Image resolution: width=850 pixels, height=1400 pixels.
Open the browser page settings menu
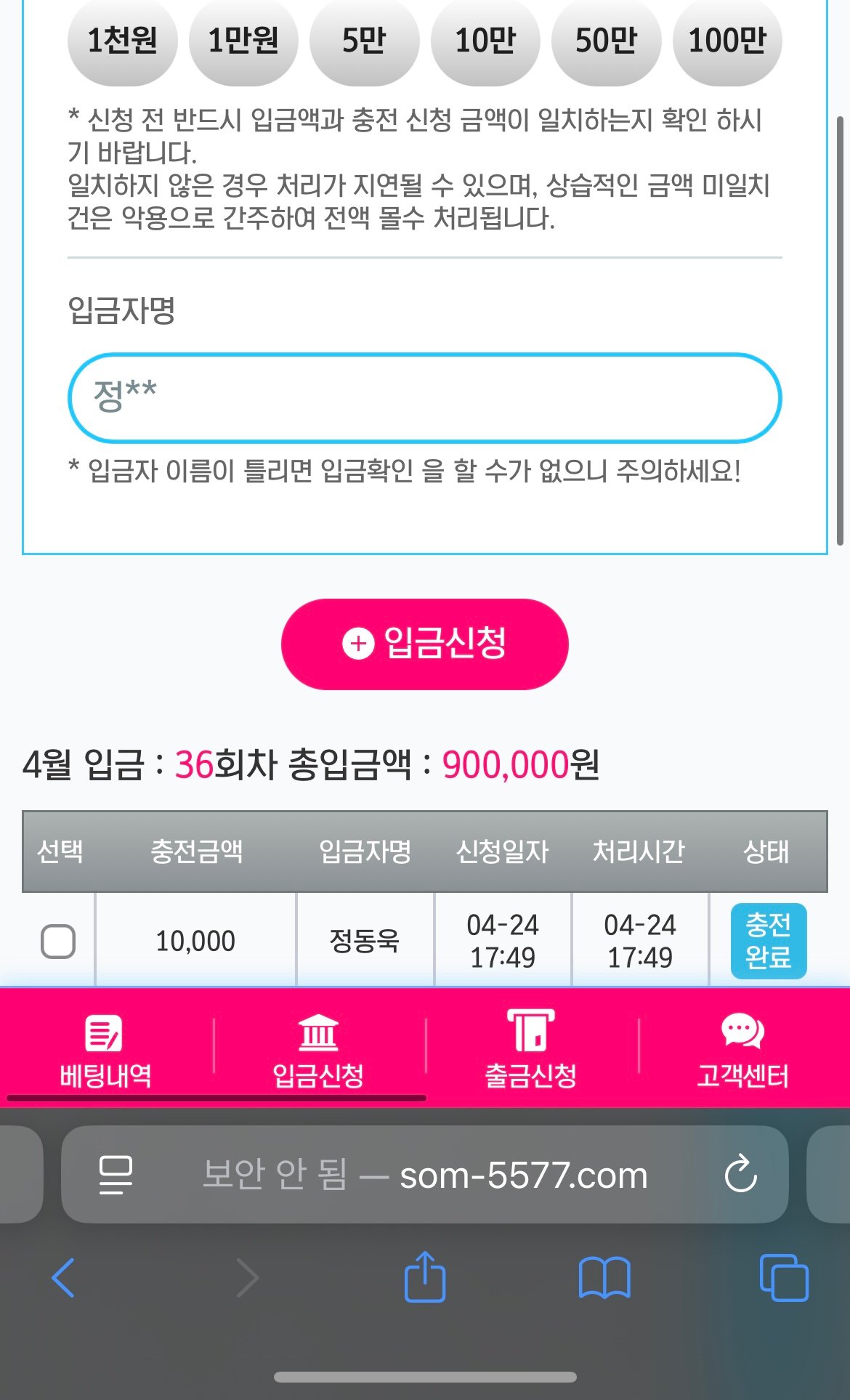click(x=116, y=1174)
